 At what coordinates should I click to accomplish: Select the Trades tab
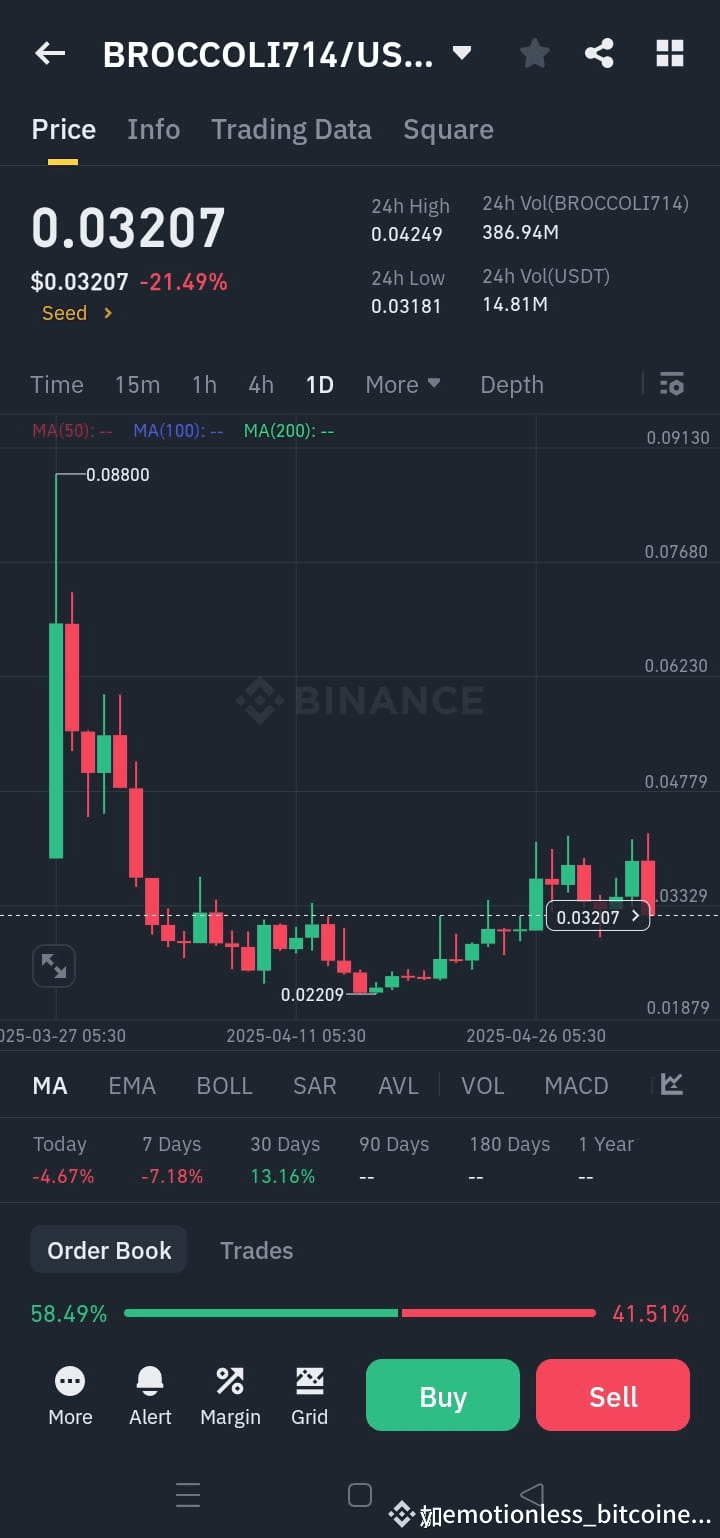pyautogui.click(x=256, y=1250)
